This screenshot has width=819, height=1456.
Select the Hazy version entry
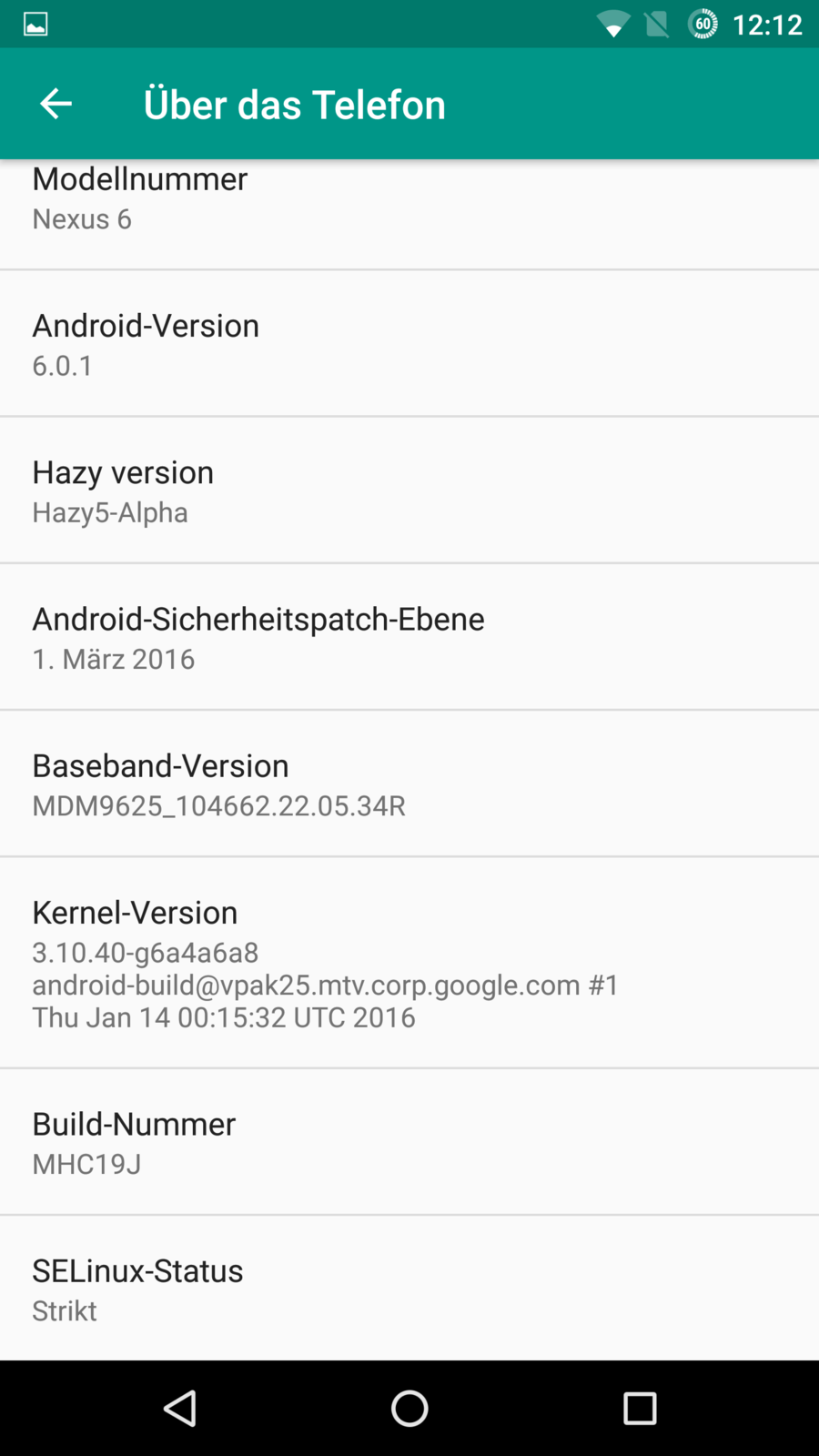click(409, 491)
